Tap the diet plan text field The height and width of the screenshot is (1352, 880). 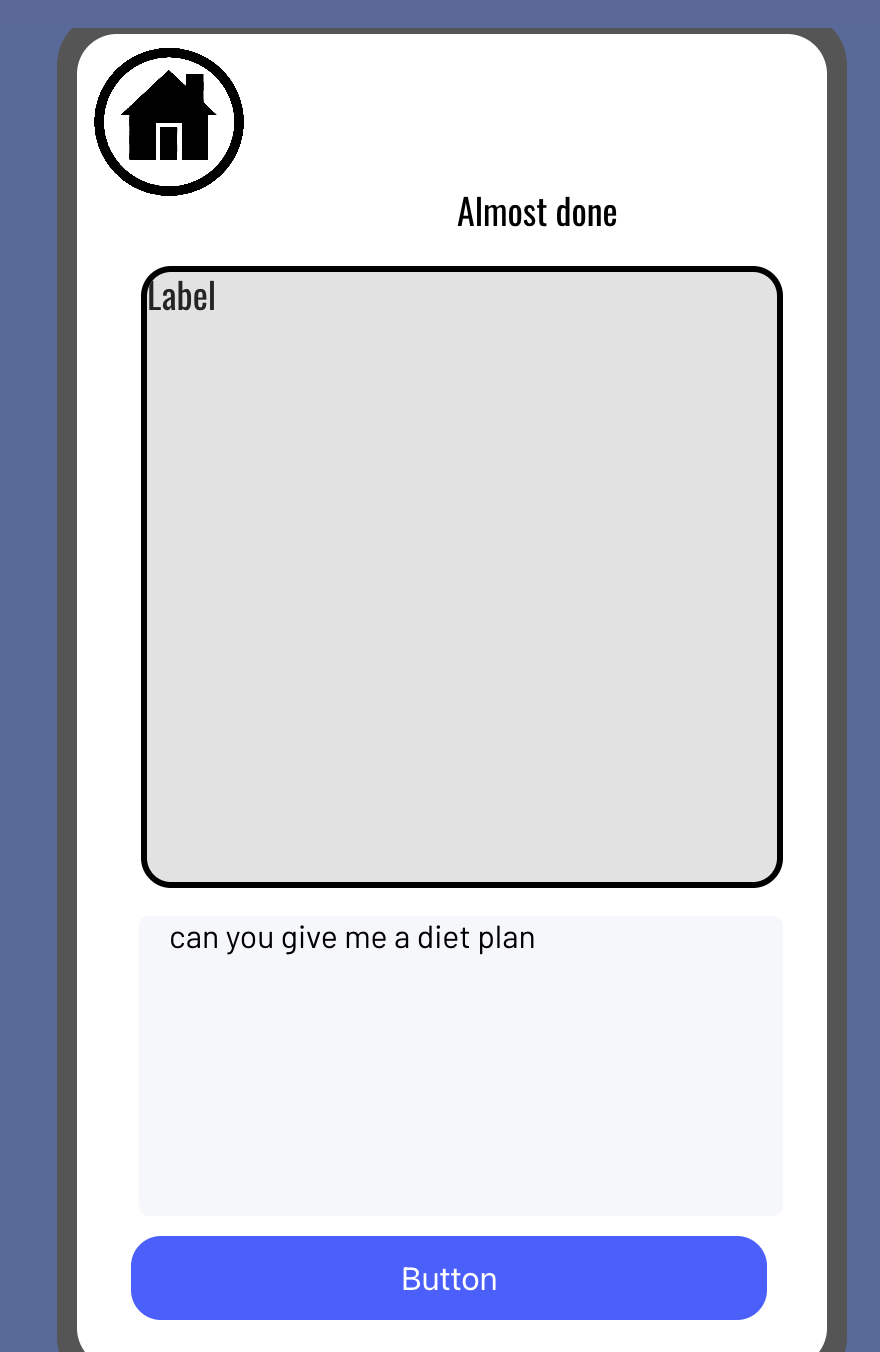point(460,1065)
